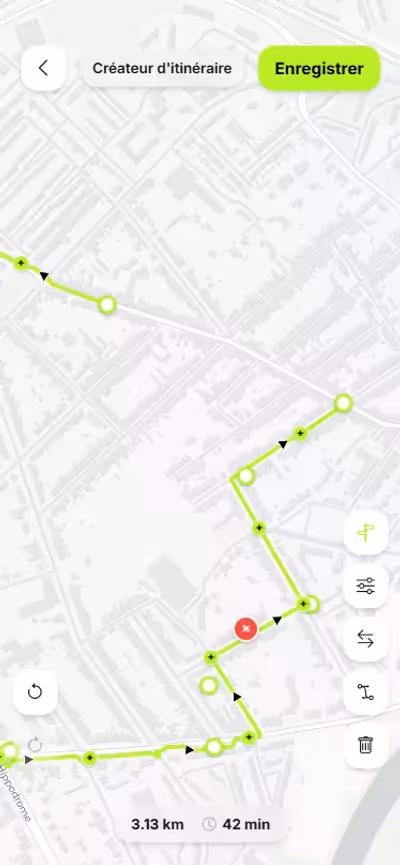Remove the waypoint with the red X
Screen dimensions: 400x865
[x=246, y=629]
